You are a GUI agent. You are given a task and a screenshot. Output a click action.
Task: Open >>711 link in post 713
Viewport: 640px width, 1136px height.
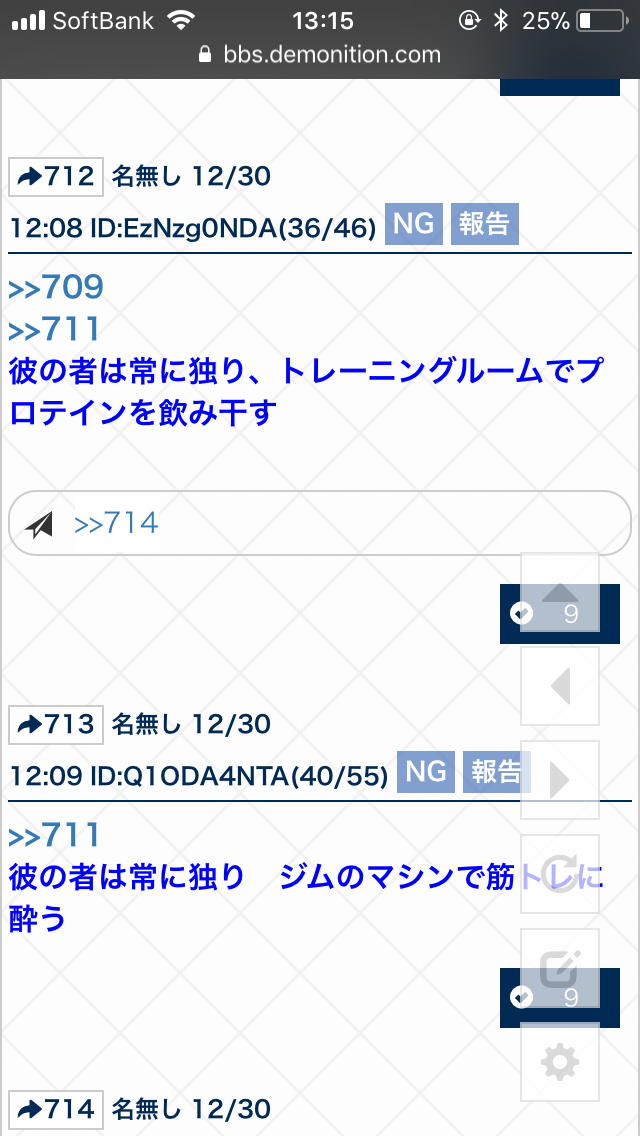tap(56, 835)
